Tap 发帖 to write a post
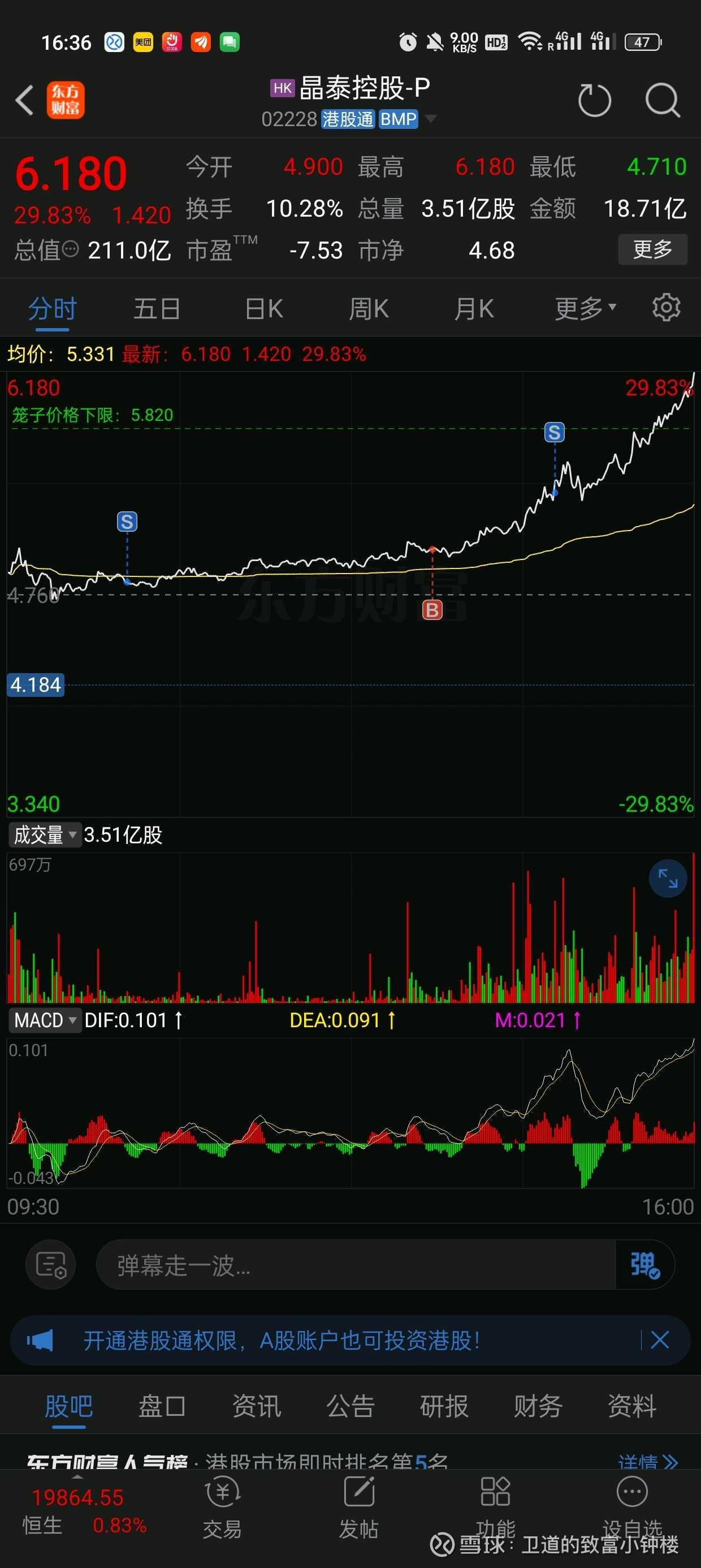 tap(358, 1503)
